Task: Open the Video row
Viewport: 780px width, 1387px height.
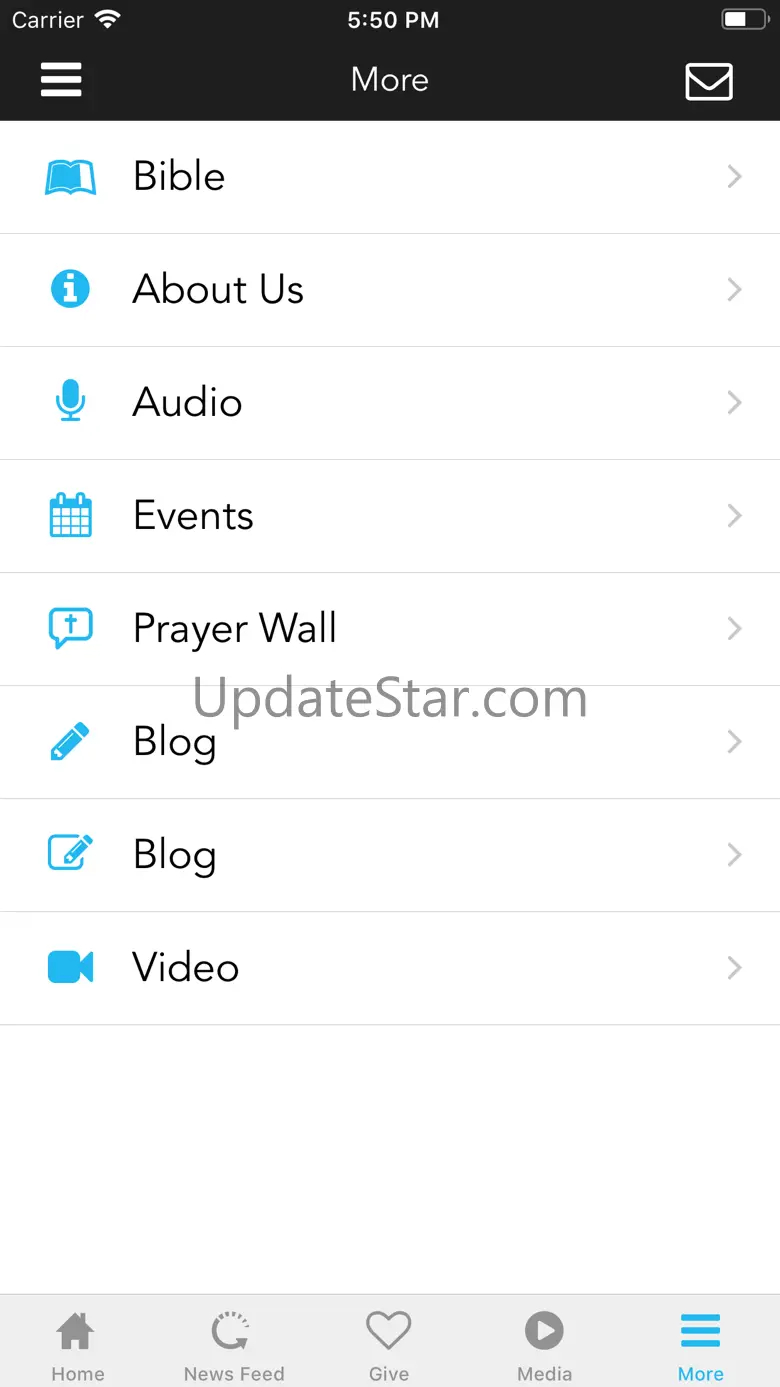Action: point(390,968)
